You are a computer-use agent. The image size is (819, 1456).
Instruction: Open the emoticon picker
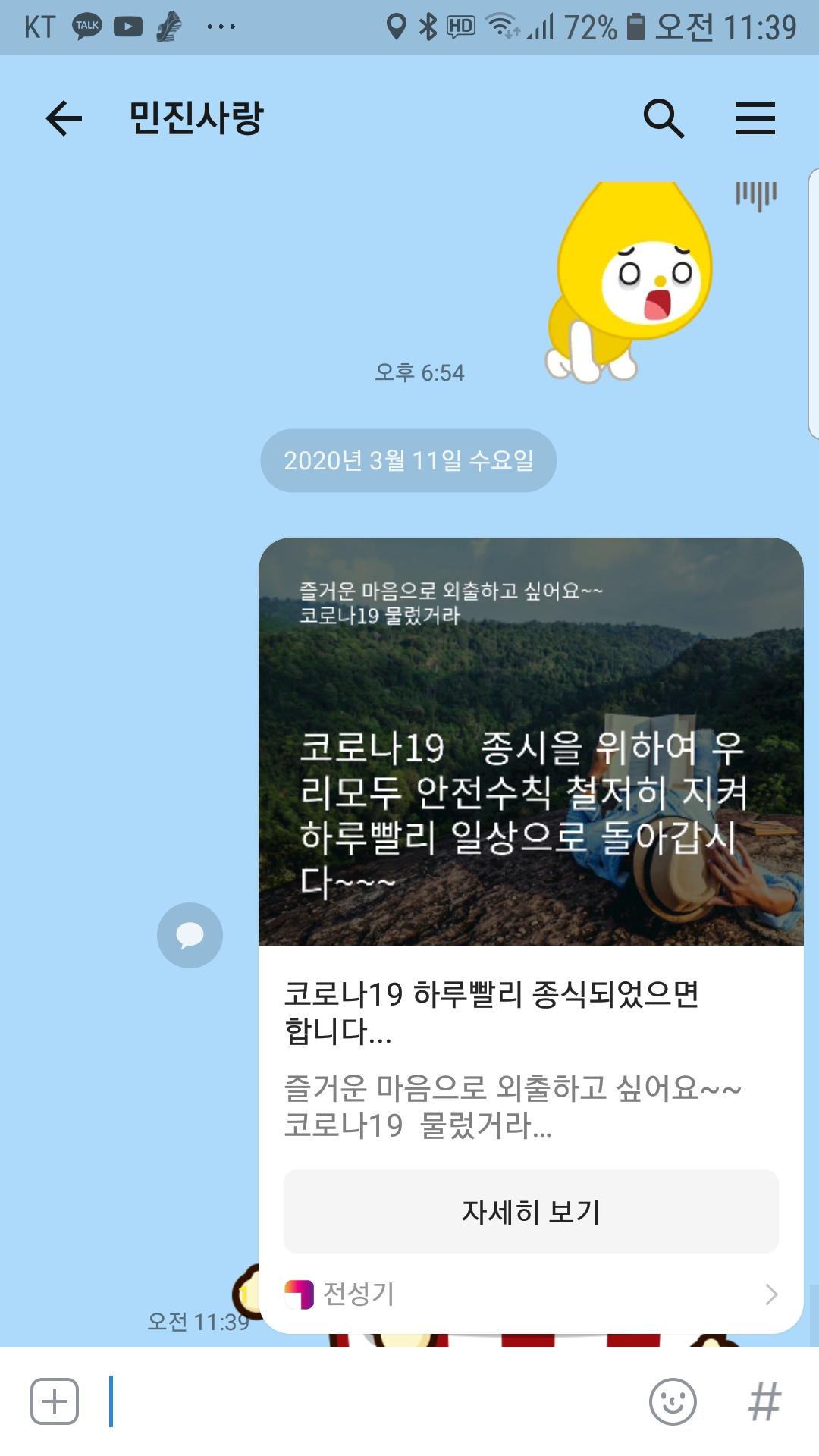[673, 1401]
